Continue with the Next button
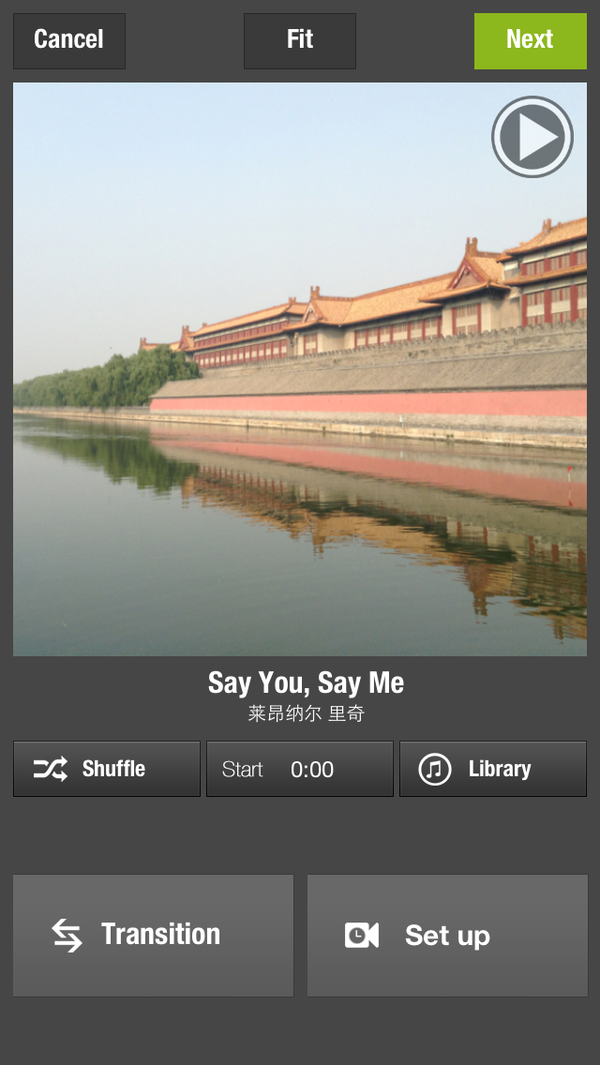 (530, 41)
